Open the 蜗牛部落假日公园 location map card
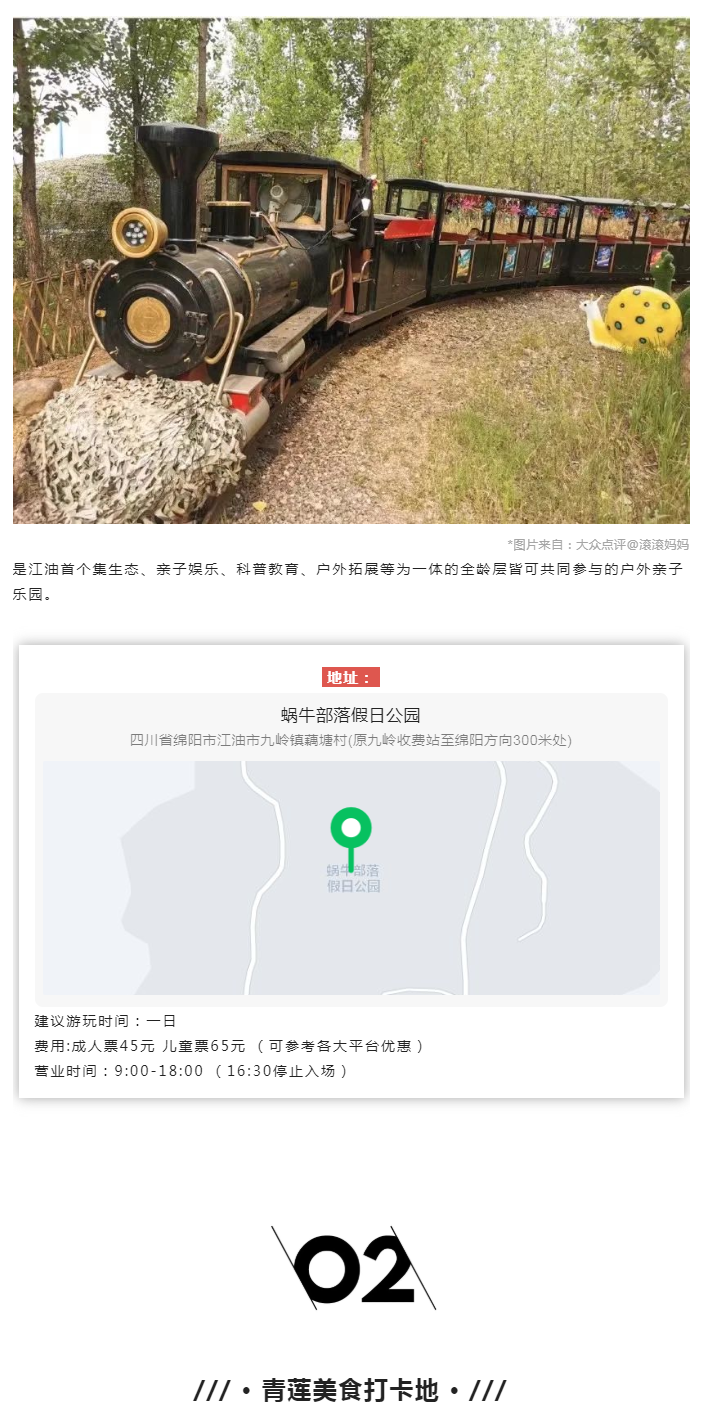Viewport: 704px width, 1428px height. 351,850
